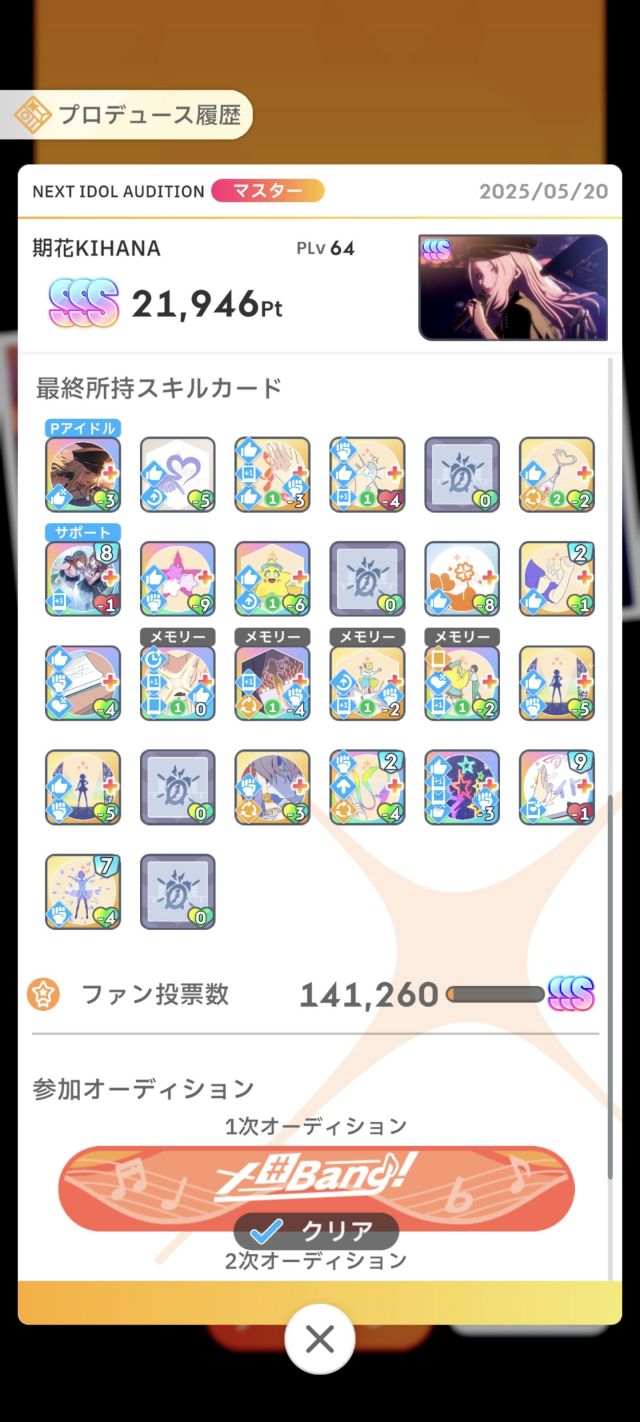Open the SSS idol portrait thumbnail
Viewport: 640px width, 1422px height.
(x=512, y=287)
